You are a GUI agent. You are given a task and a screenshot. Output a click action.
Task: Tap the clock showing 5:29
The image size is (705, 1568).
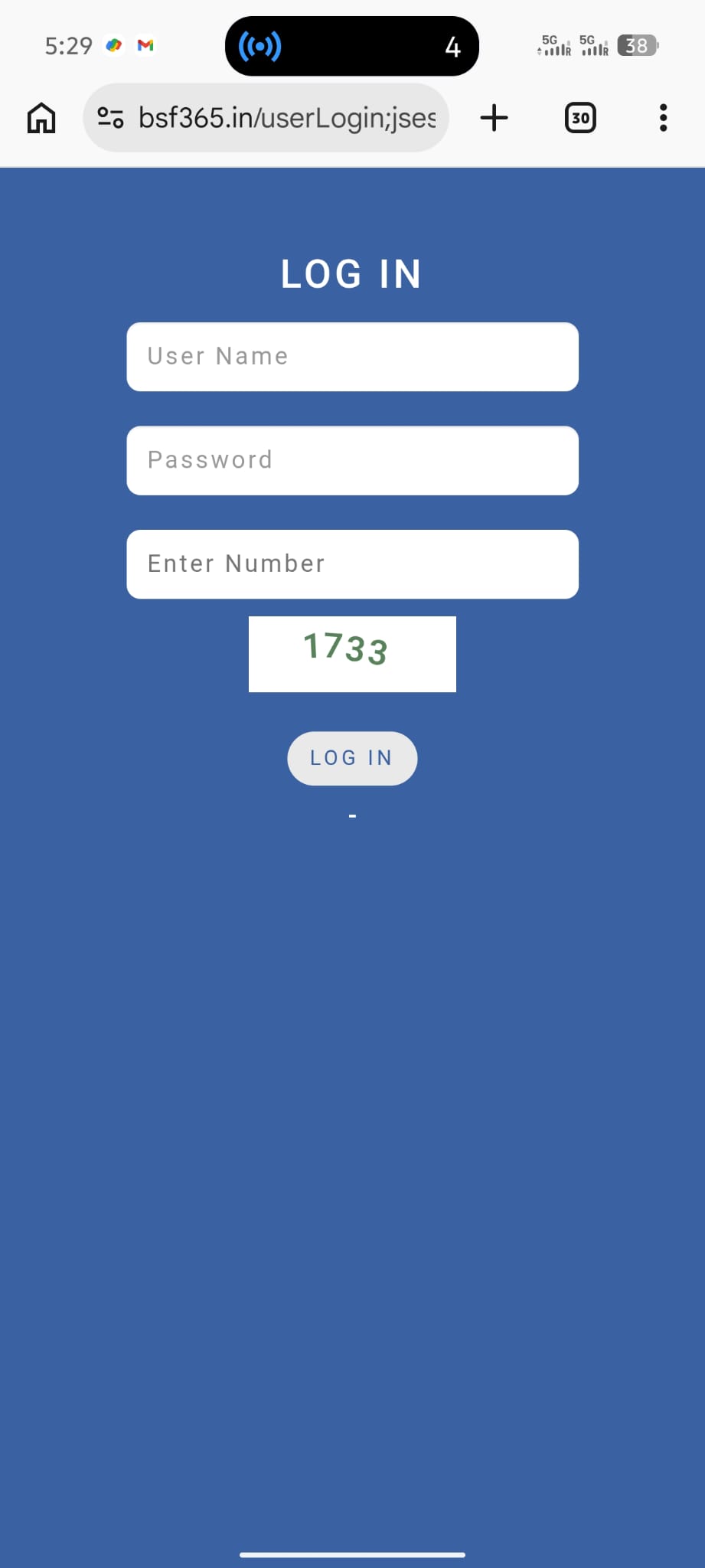67,46
